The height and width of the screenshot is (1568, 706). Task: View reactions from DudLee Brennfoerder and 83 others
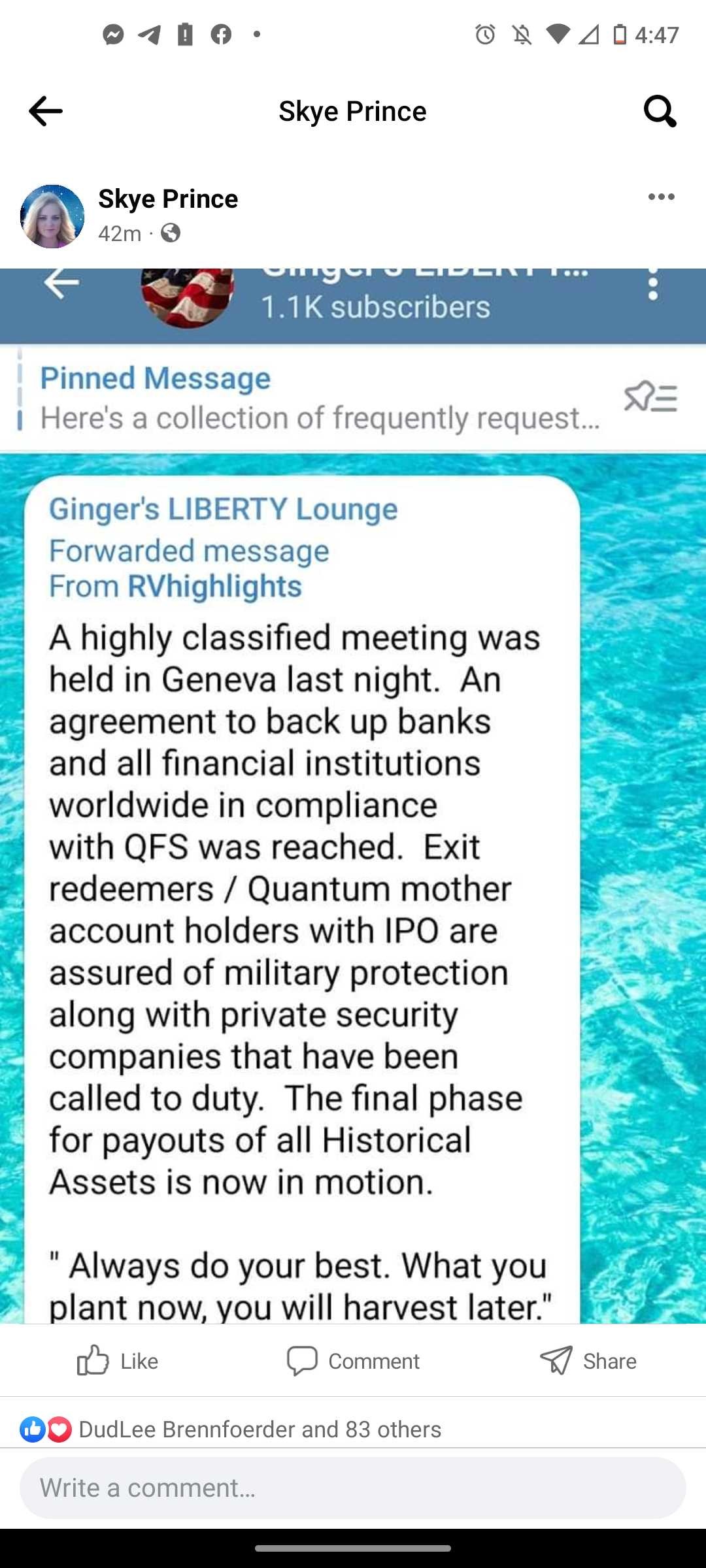click(x=230, y=1429)
